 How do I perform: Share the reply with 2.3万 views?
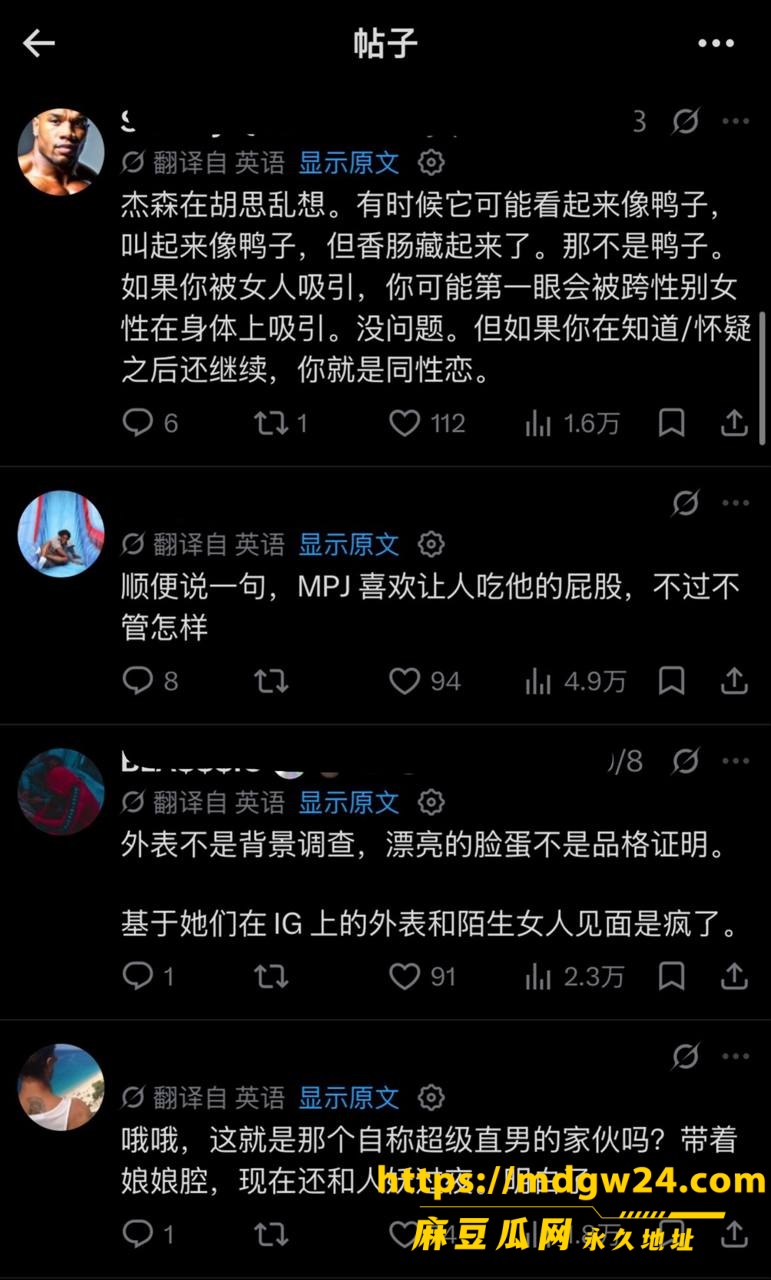(x=735, y=976)
